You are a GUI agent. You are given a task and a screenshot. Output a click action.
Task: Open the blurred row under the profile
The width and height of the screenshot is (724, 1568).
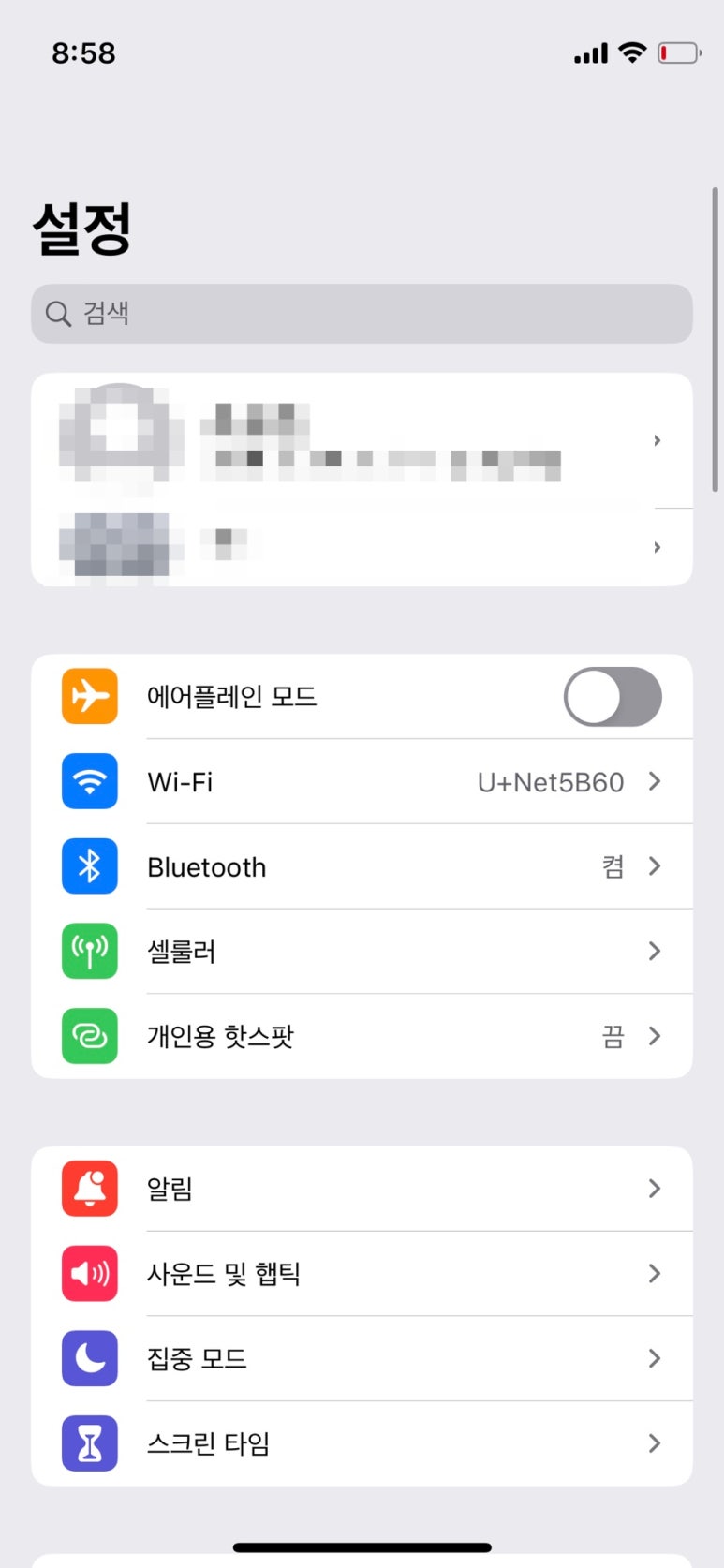[362, 547]
